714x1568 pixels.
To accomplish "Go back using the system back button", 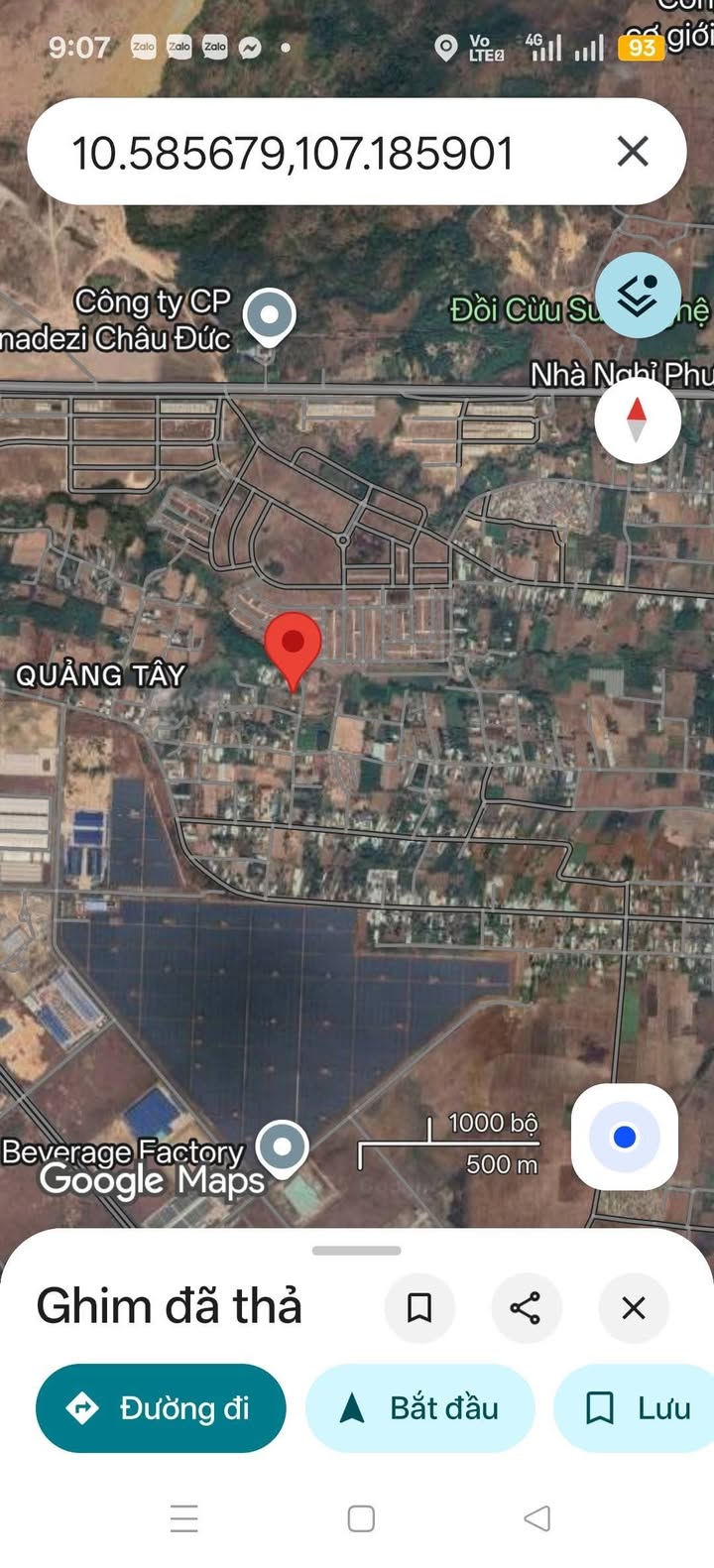I will 536,1517.
